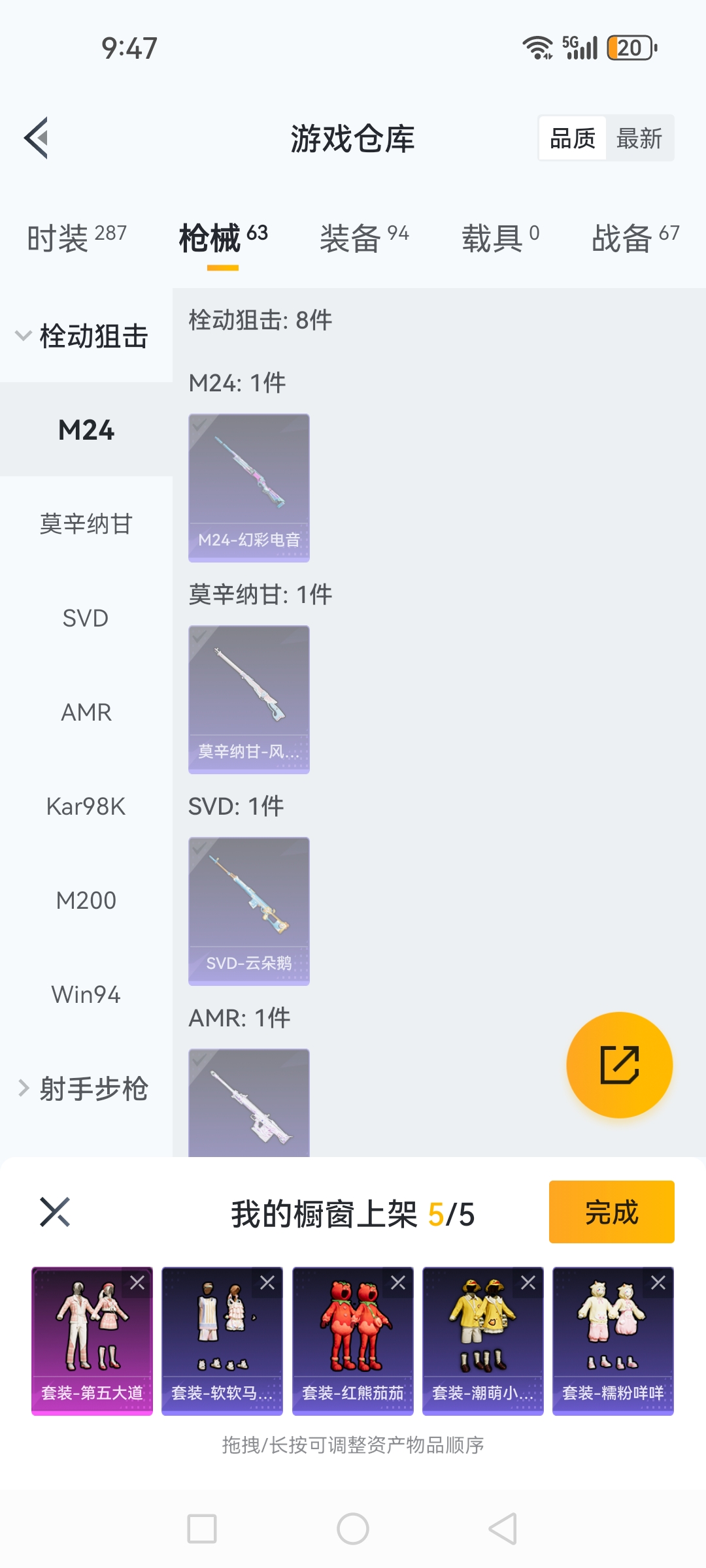Switch to the 战备 tab

pyautogui.click(x=635, y=237)
